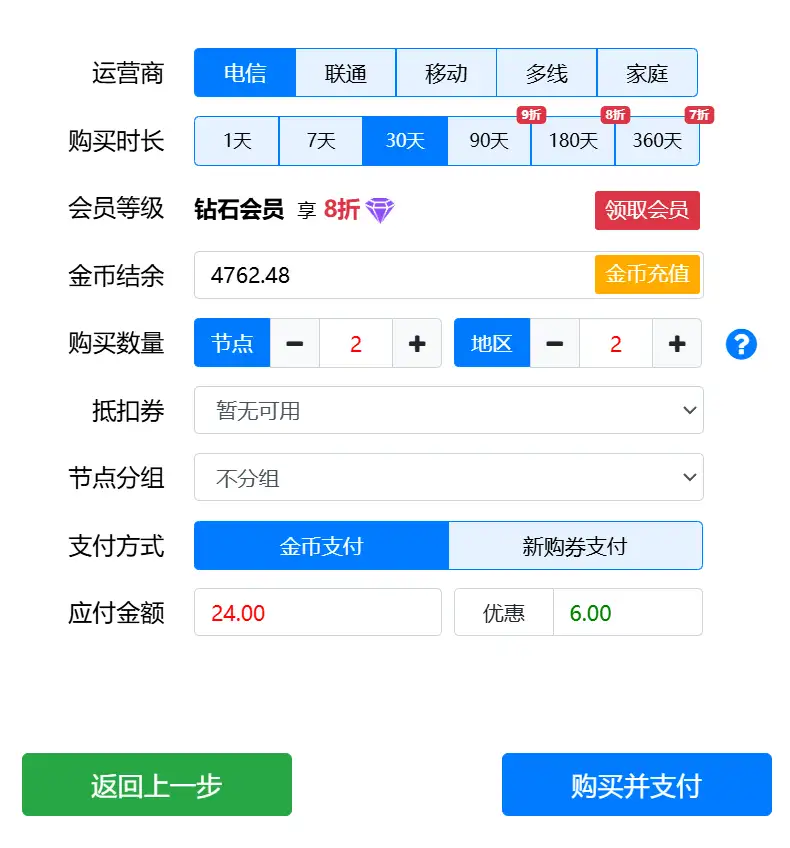
Task: Select the 180天 duration option
Action: pos(573,141)
